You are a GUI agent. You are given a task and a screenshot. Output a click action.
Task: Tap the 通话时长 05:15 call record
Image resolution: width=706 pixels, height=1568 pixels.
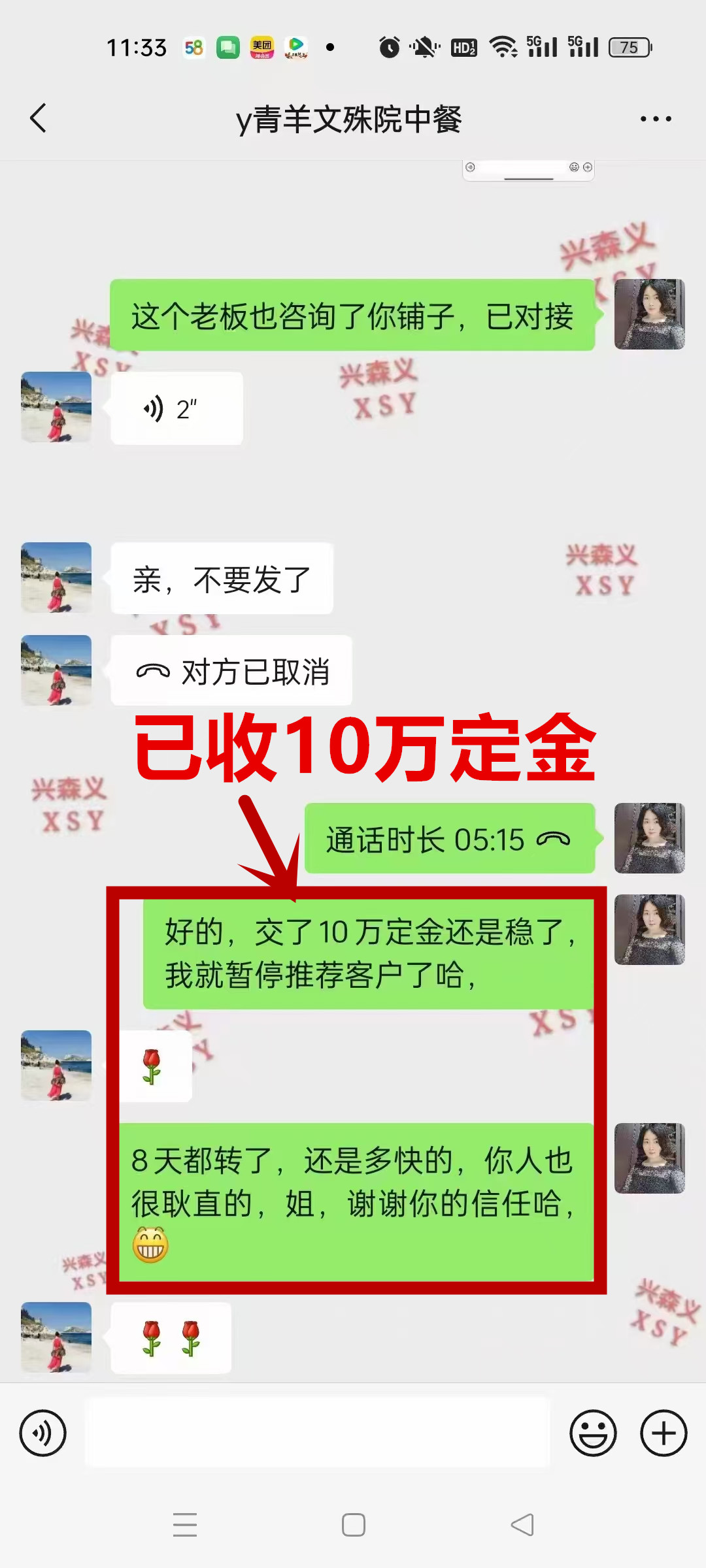pos(449,839)
